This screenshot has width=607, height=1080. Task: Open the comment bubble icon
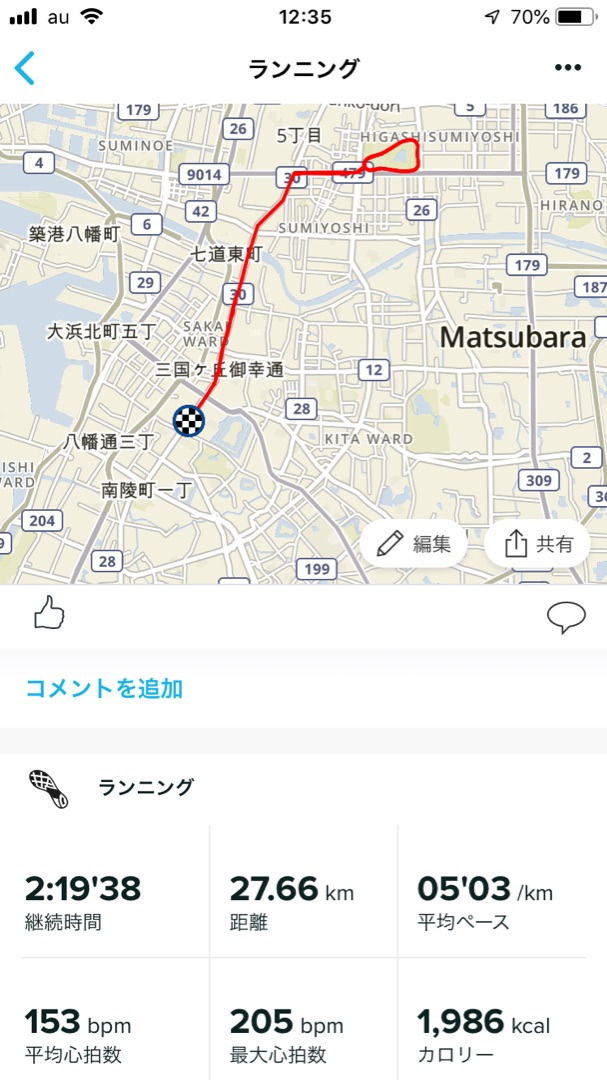(x=565, y=617)
